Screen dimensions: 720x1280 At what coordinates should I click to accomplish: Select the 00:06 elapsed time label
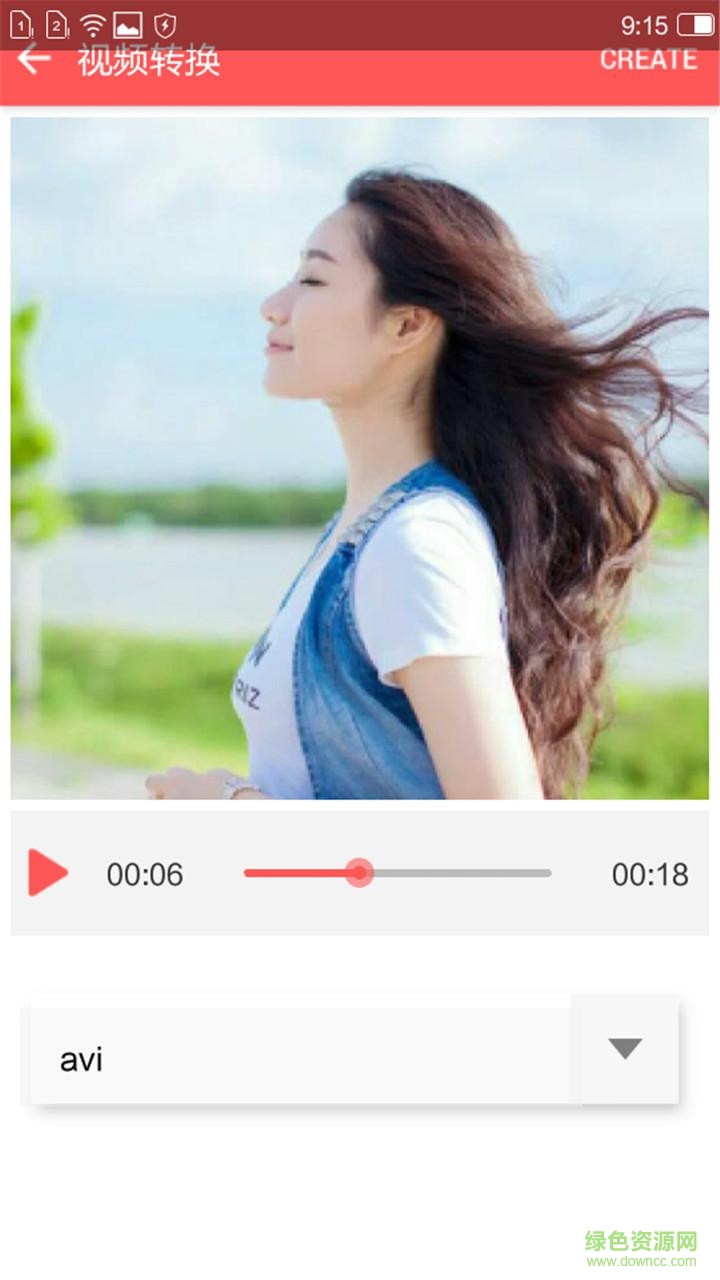click(146, 874)
